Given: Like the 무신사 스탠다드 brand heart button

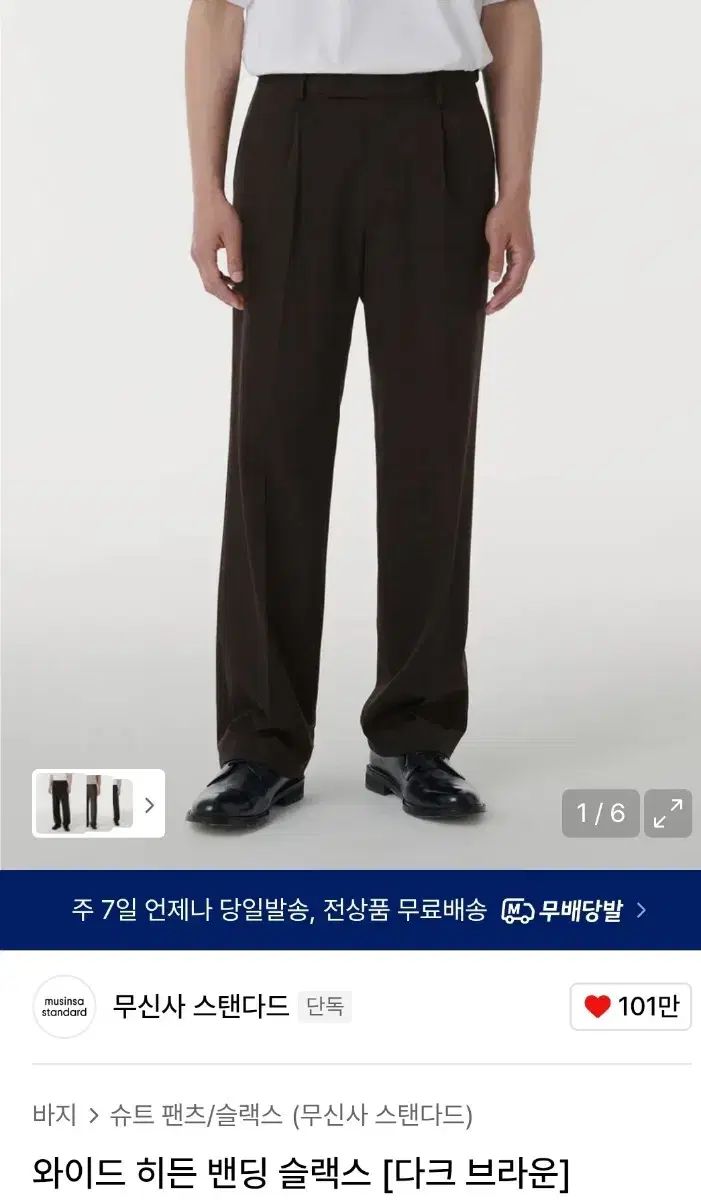Looking at the screenshot, I should click(x=630, y=1007).
